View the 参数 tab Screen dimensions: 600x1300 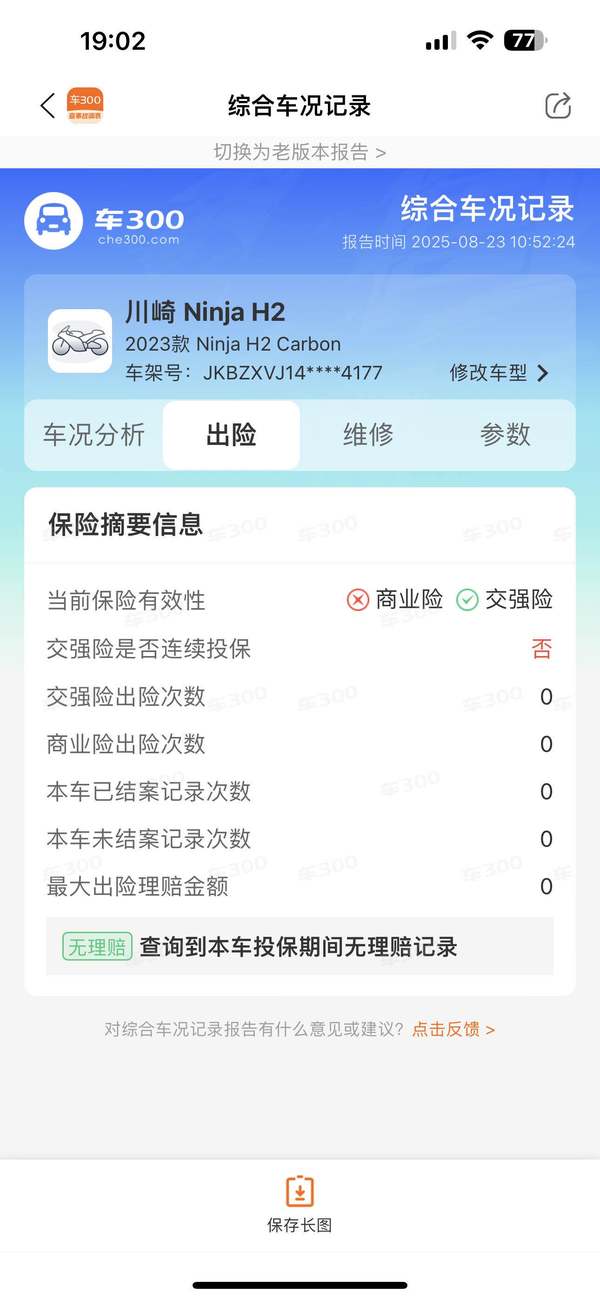tap(505, 435)
